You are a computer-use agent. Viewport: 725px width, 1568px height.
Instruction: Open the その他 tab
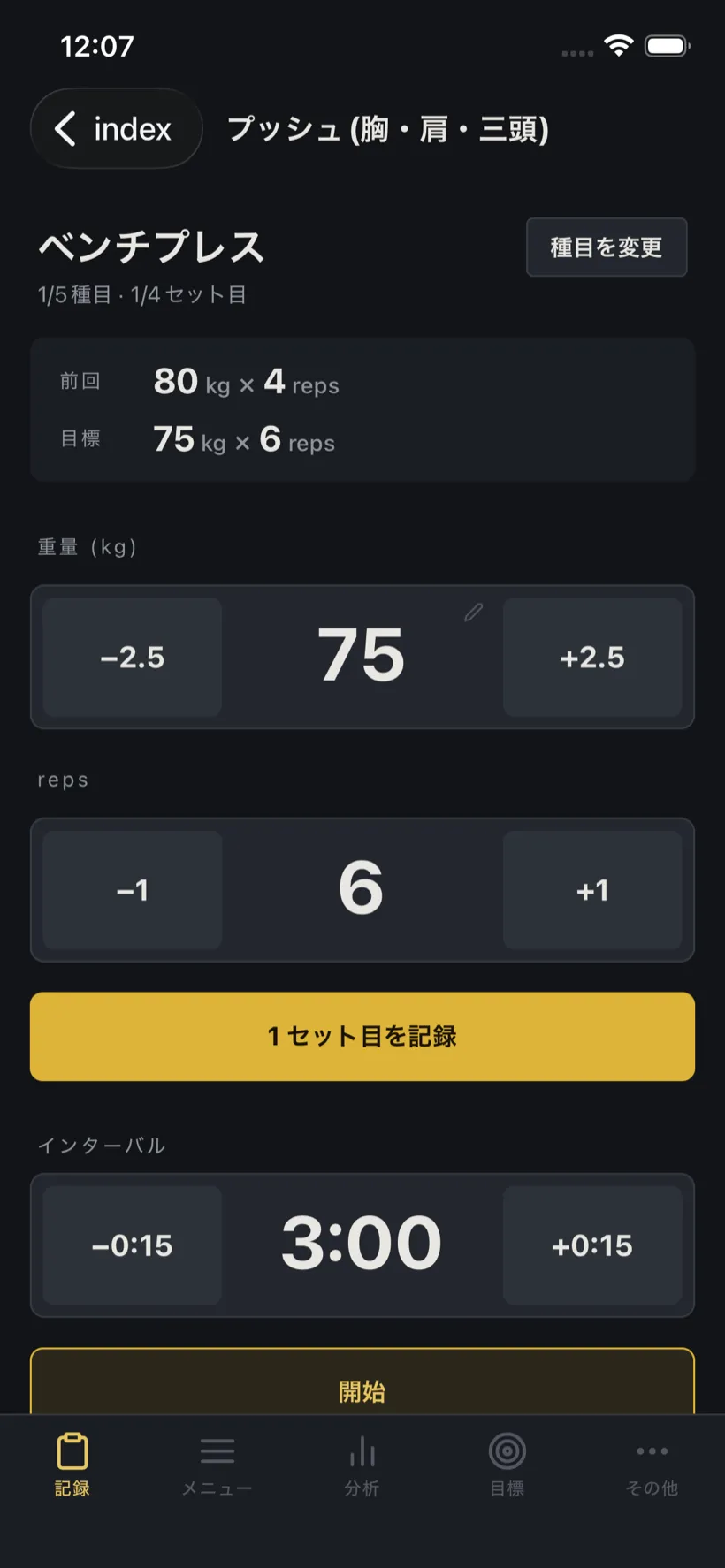(652, 1465)
